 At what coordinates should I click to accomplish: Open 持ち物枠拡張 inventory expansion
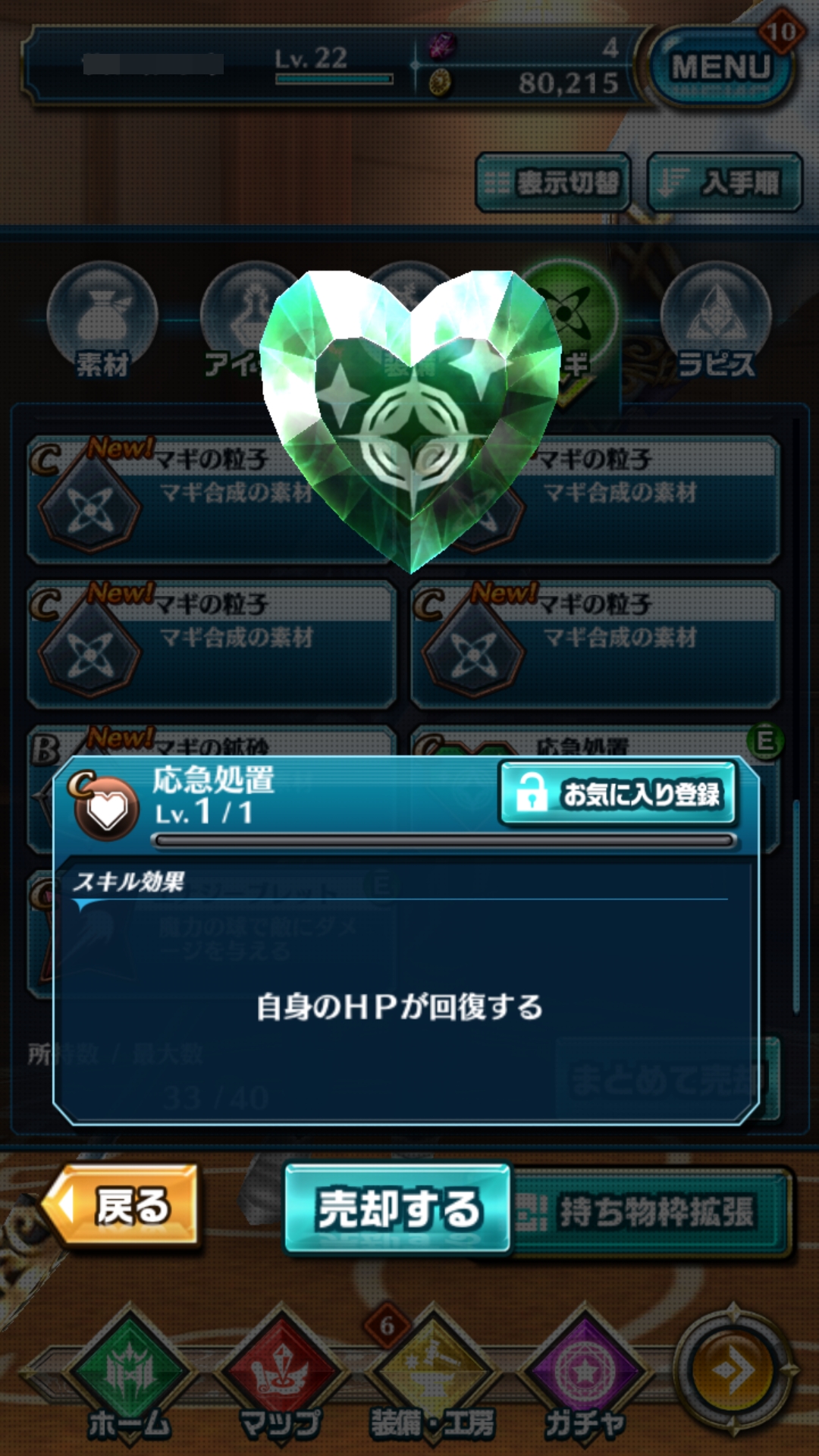point(652,1211)
